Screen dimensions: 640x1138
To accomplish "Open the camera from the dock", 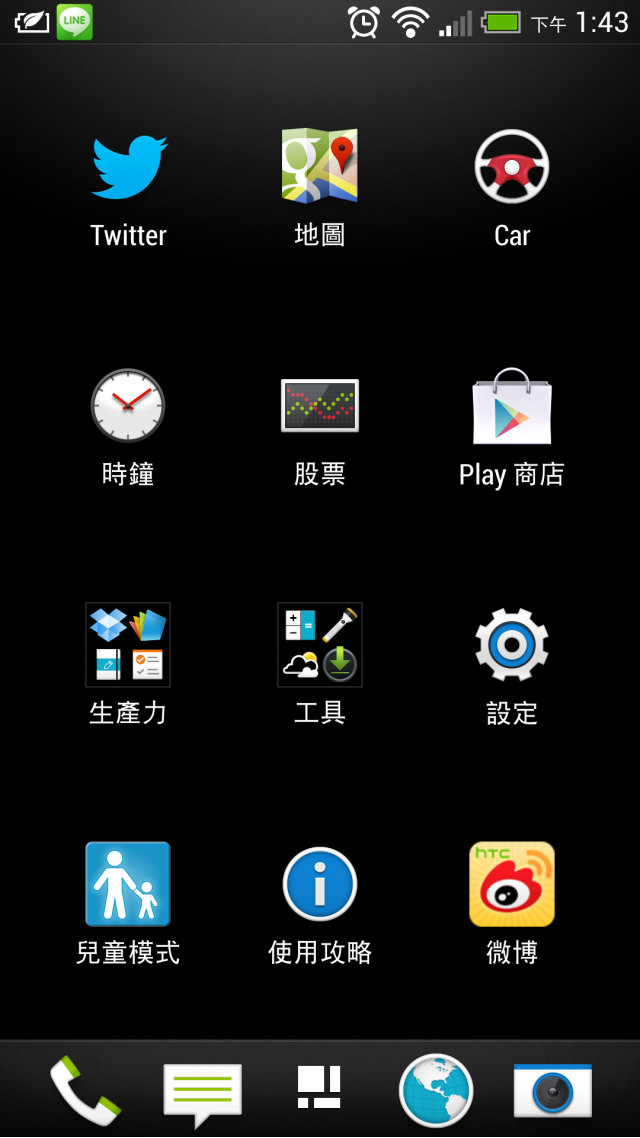I will pos(552,1090).
